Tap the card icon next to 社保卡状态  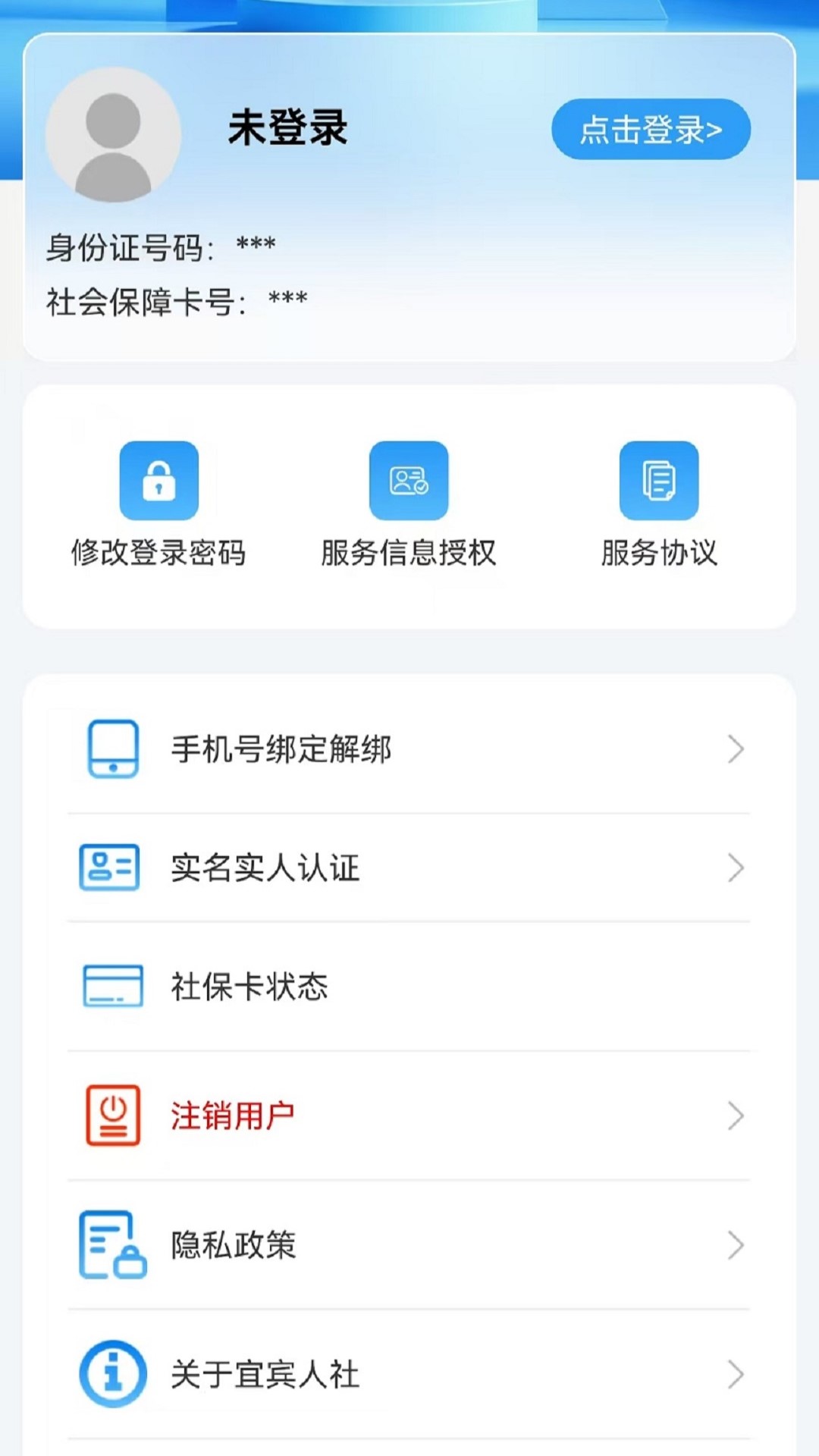[x=112, y=986]
